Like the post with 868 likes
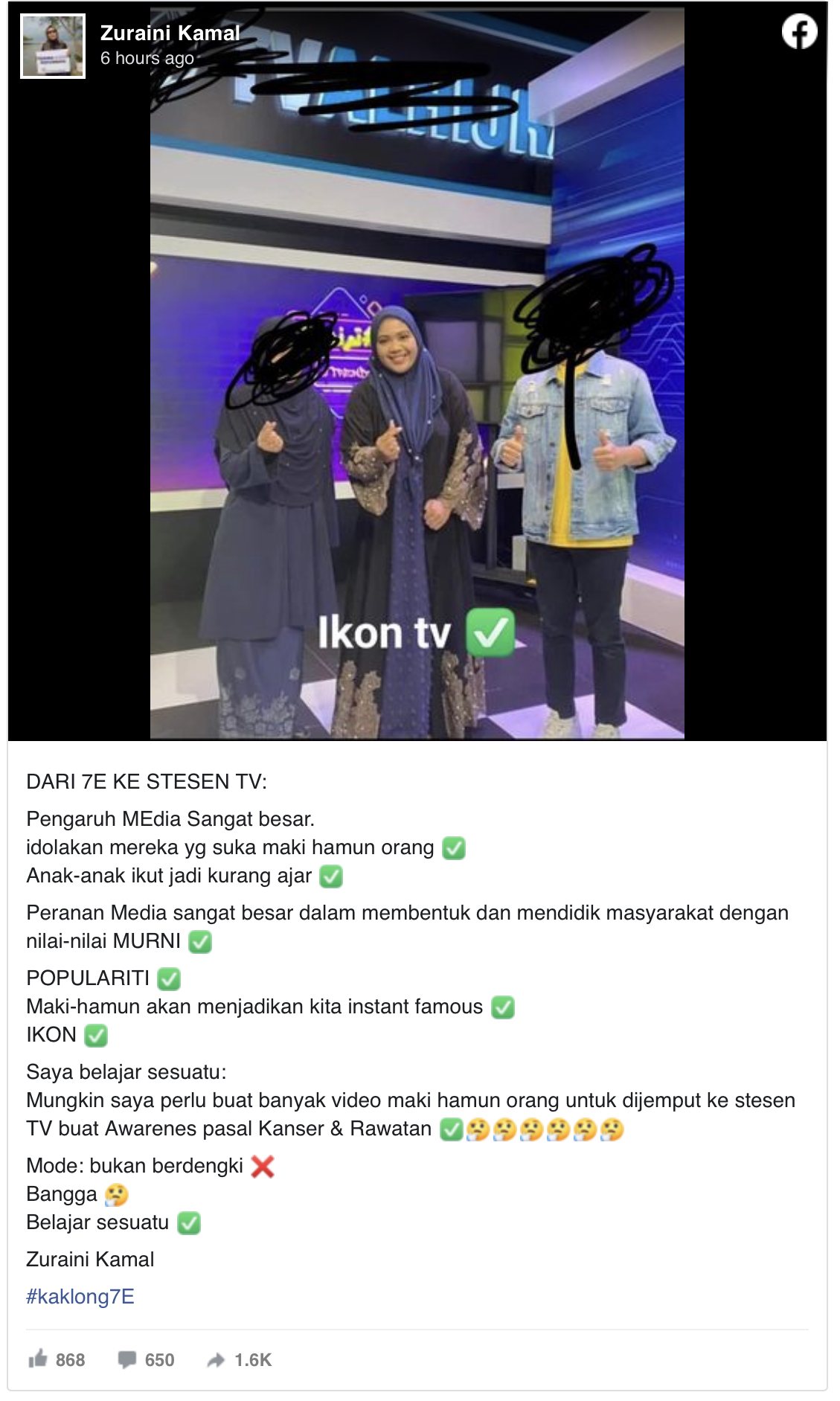This screenshot has height=1401, width=840. [57, 1360]
